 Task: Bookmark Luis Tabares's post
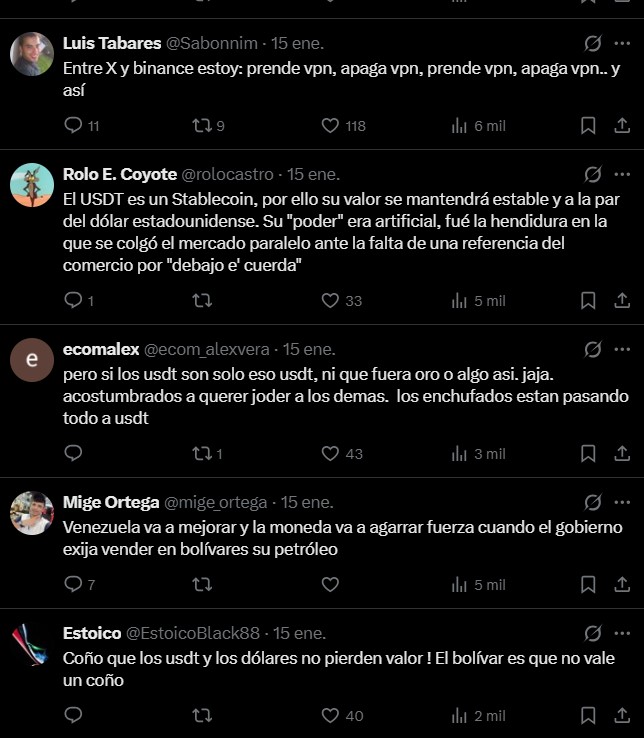point(589,126)
